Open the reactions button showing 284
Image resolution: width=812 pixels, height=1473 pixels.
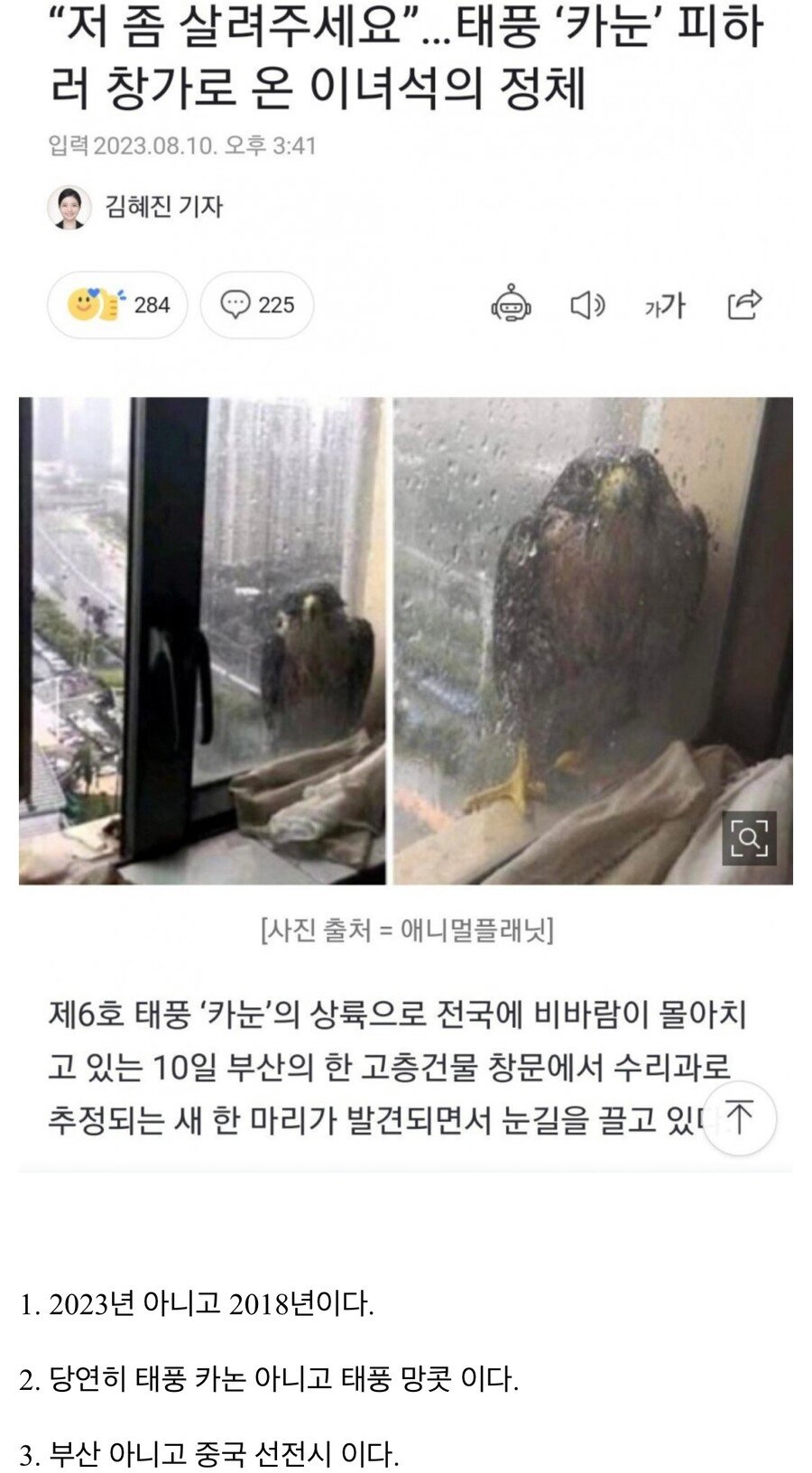tap(117, 305)
